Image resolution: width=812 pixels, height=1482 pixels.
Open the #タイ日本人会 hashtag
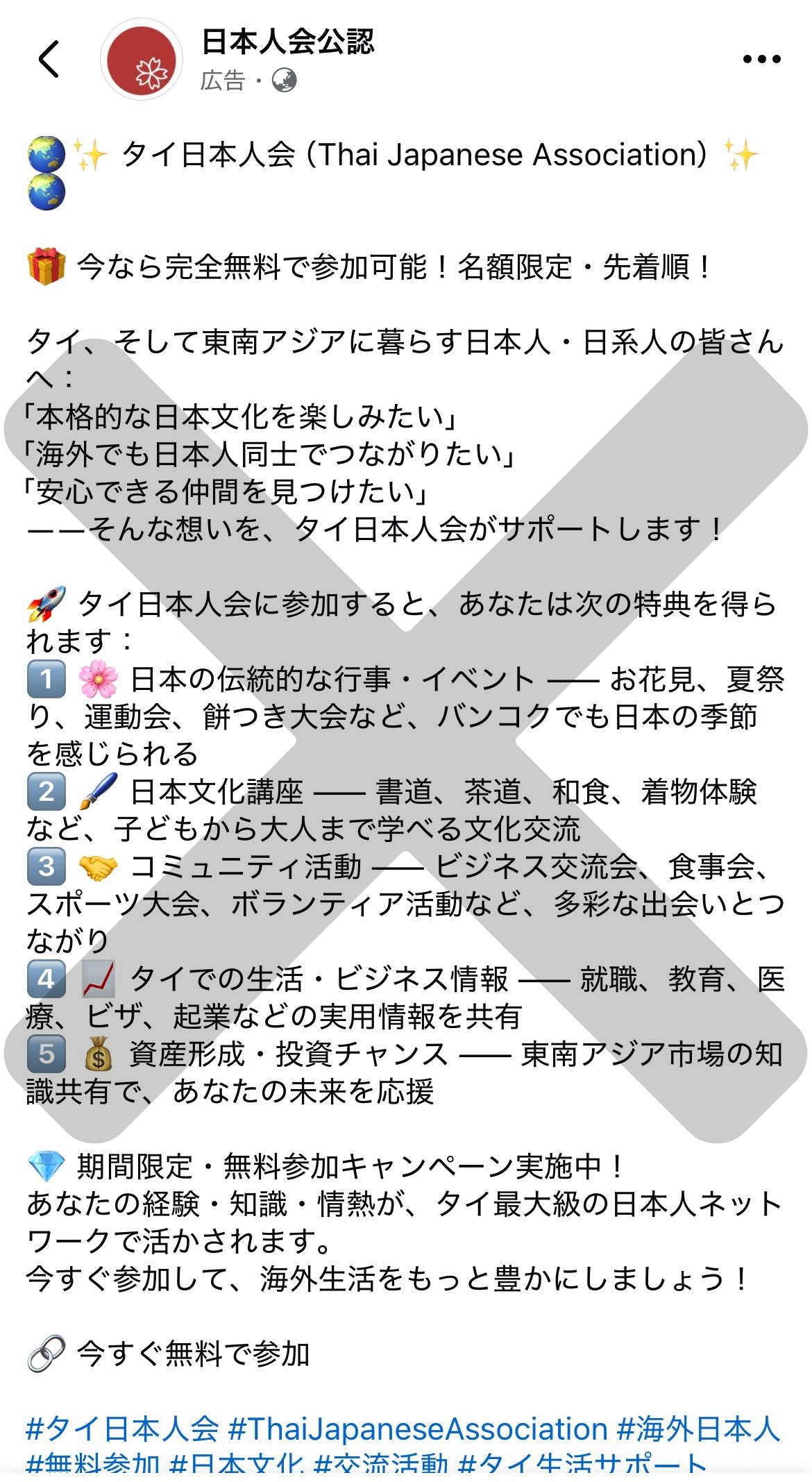122,1429
